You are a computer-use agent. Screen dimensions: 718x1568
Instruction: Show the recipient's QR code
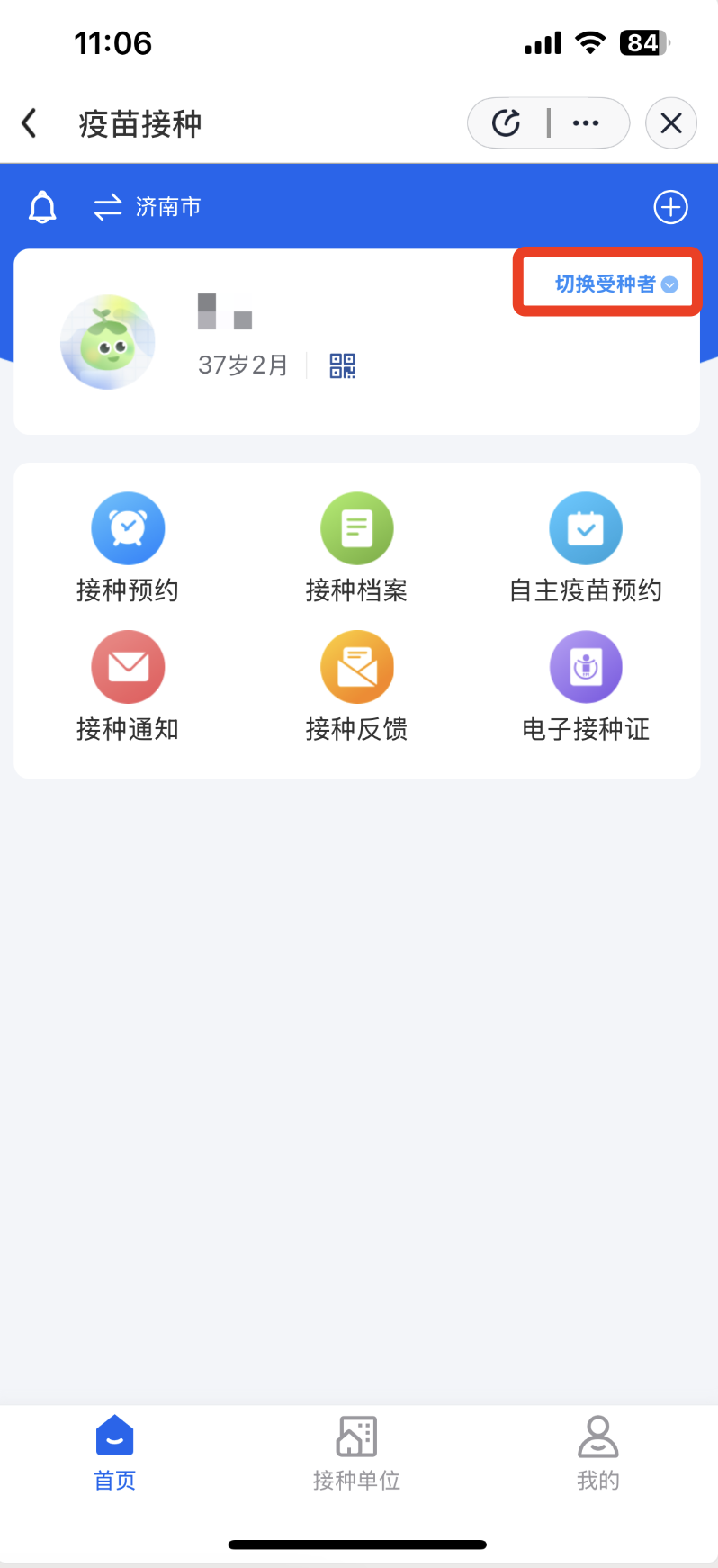click(343, 365)
